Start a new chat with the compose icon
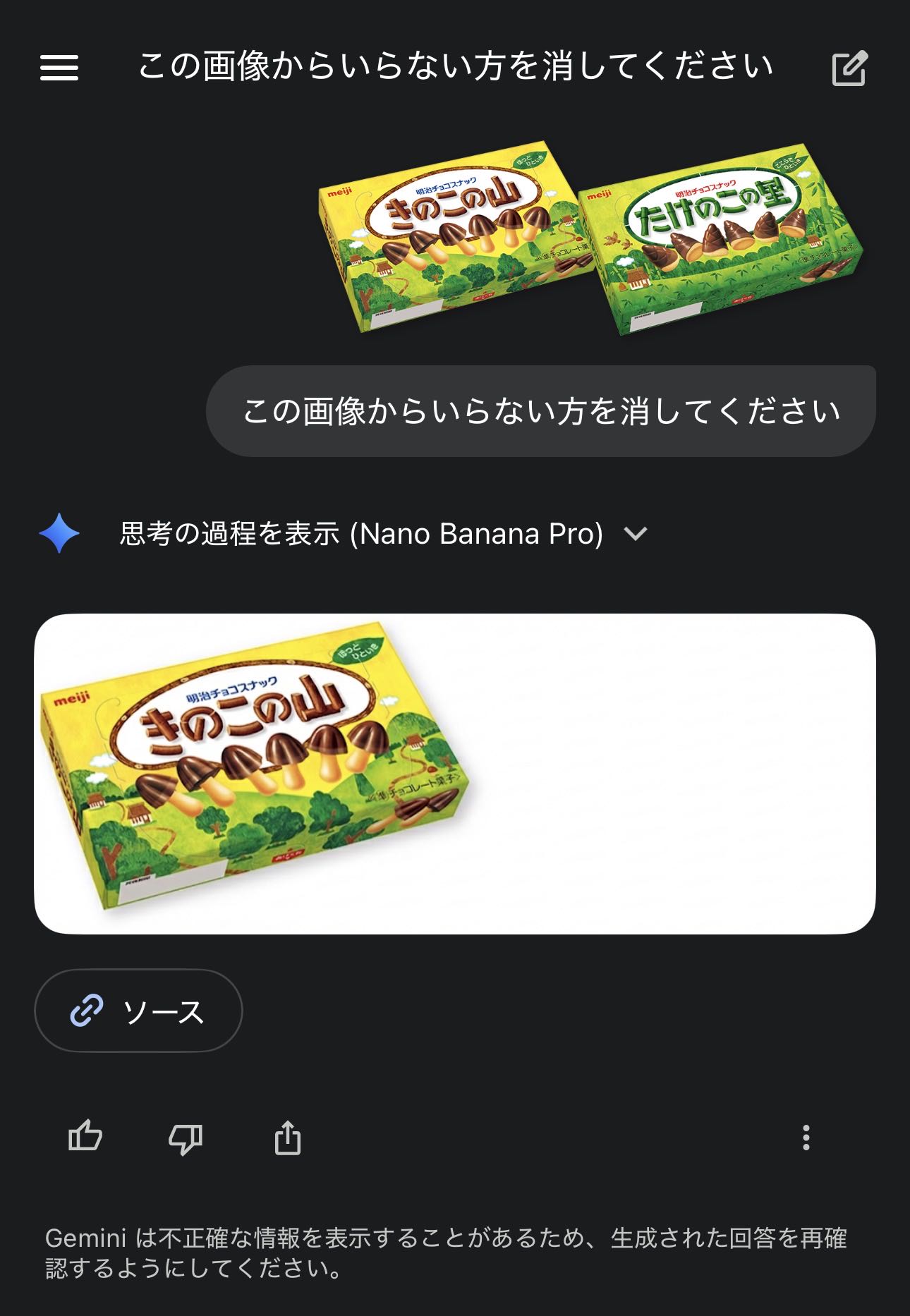Screen dimensions: 910x1316 tap(849, 68)
